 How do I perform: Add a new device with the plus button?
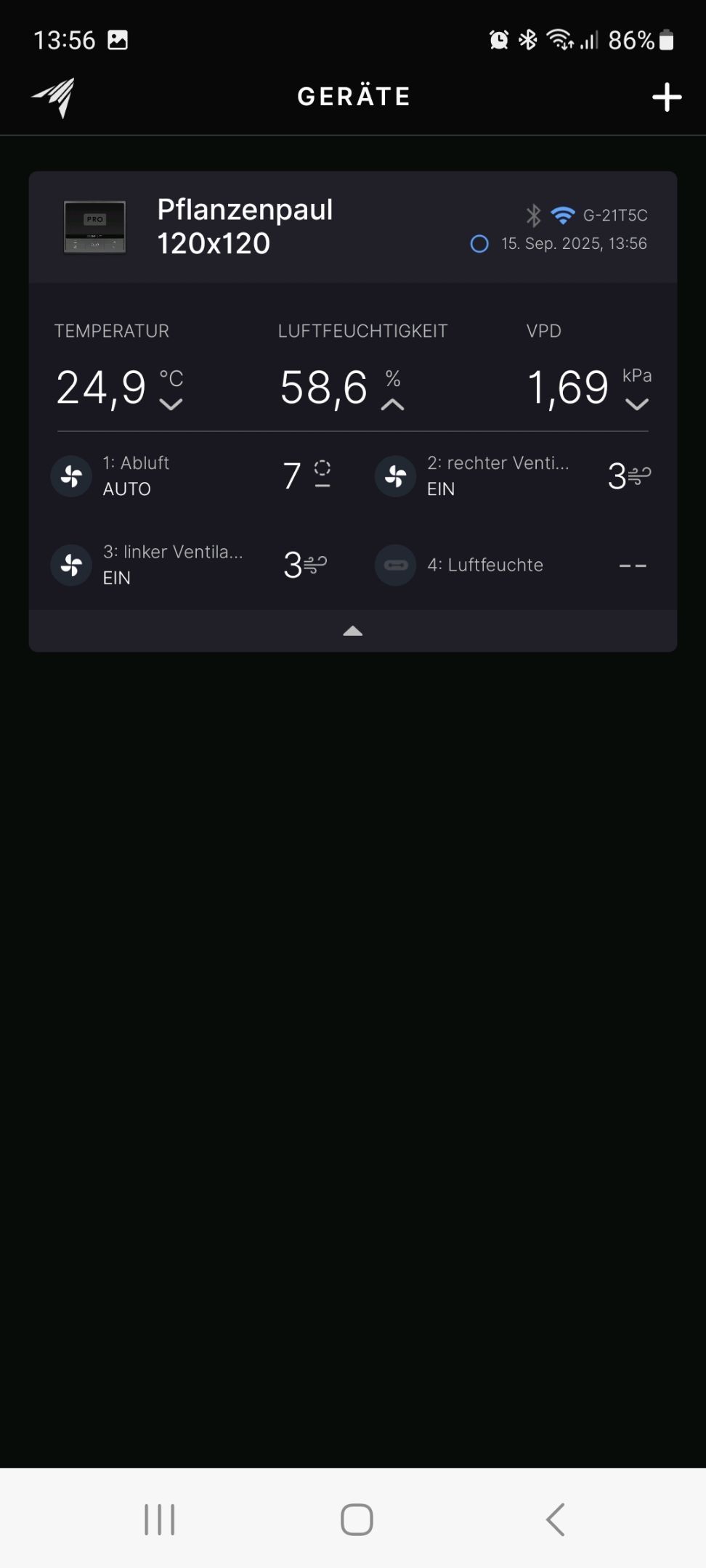(x=666, y=96)
